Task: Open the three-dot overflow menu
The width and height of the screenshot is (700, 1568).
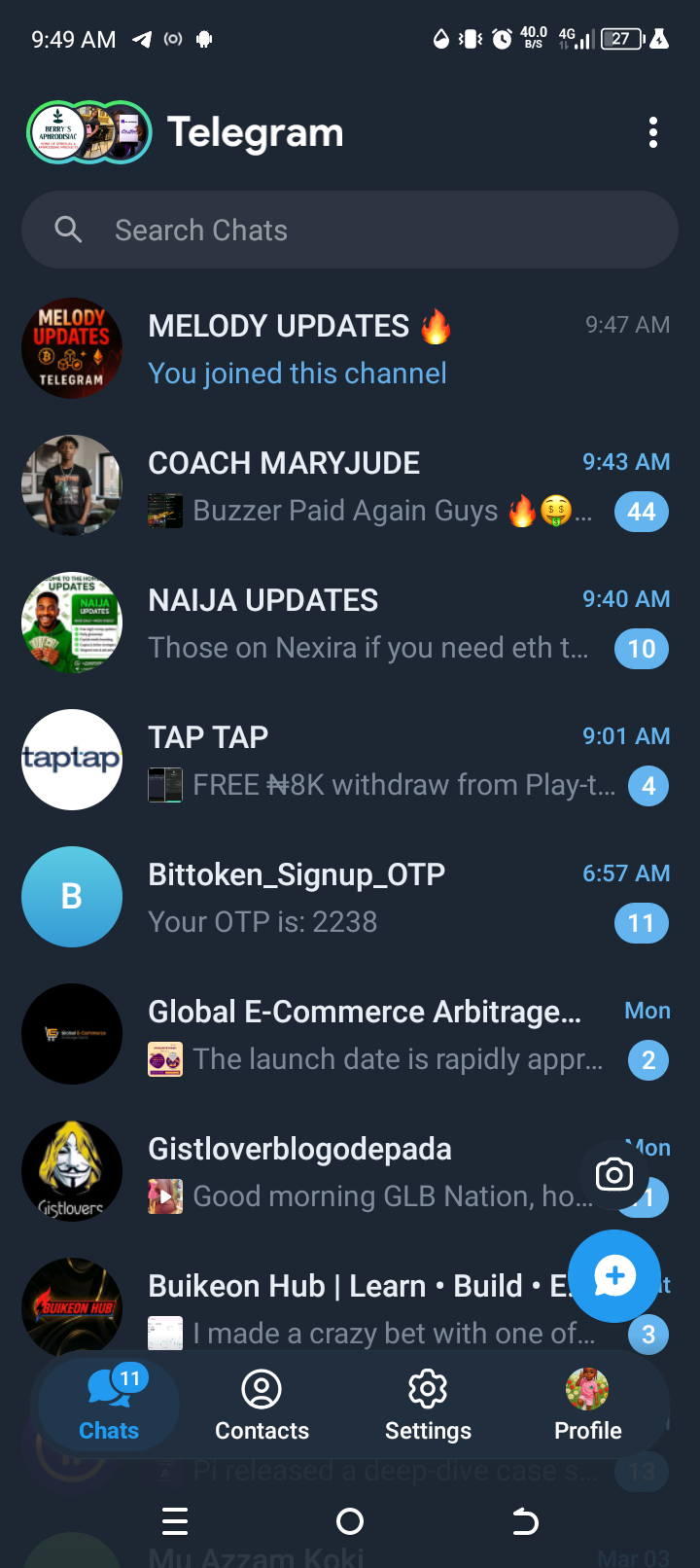Action: tap(653, 132)
